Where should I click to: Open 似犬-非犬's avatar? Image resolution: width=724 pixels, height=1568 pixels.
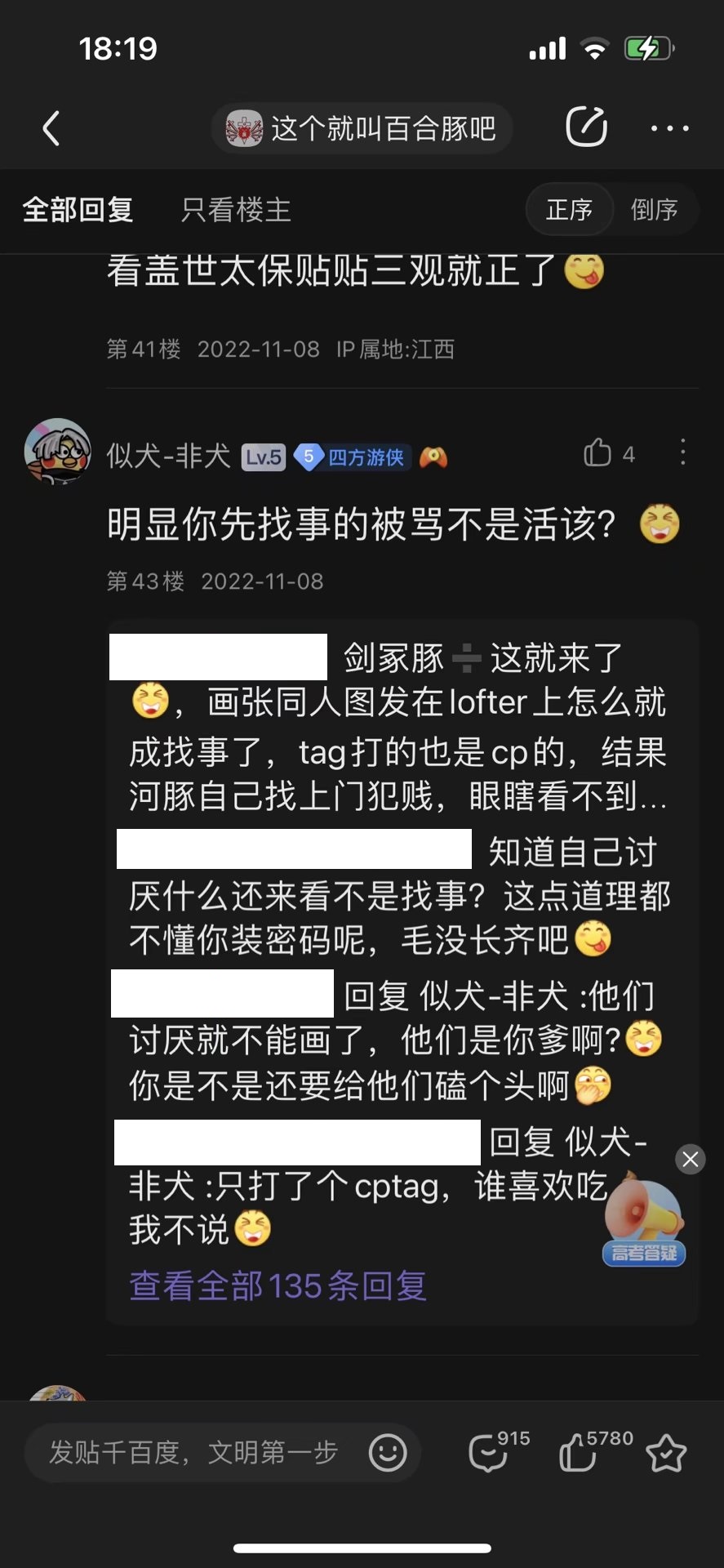[x=57, y=452]
